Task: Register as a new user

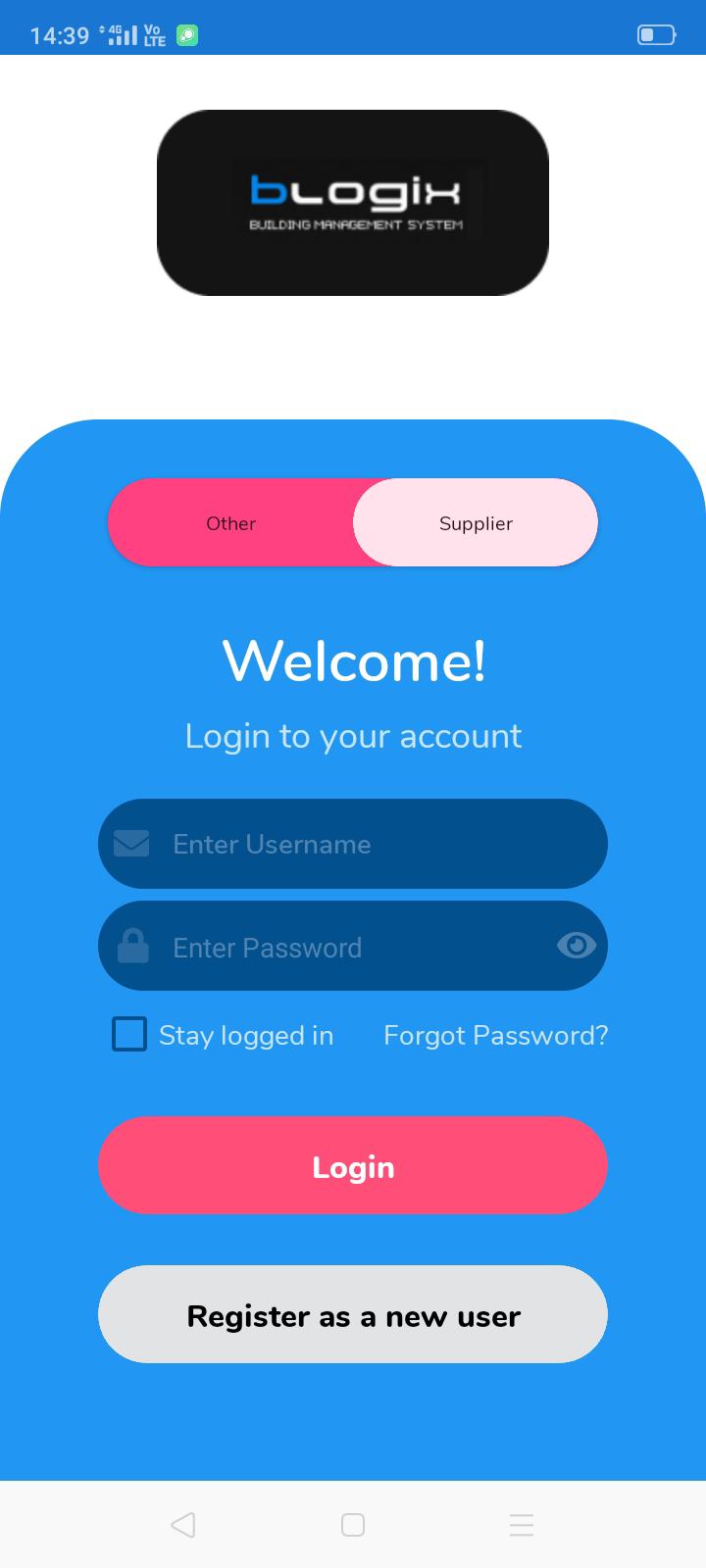Action: pos(353,1315)
